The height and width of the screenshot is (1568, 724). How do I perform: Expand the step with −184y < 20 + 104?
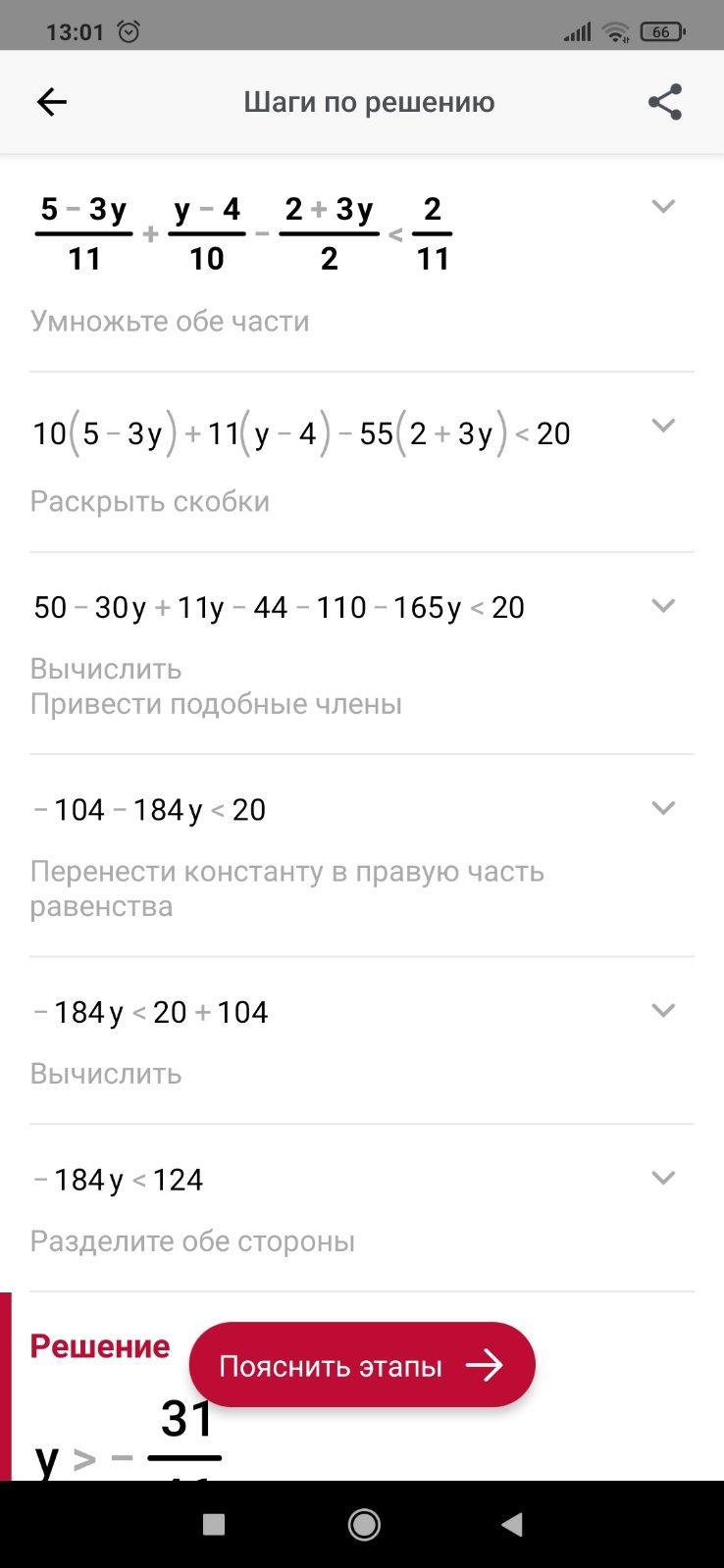(663, 1010)
